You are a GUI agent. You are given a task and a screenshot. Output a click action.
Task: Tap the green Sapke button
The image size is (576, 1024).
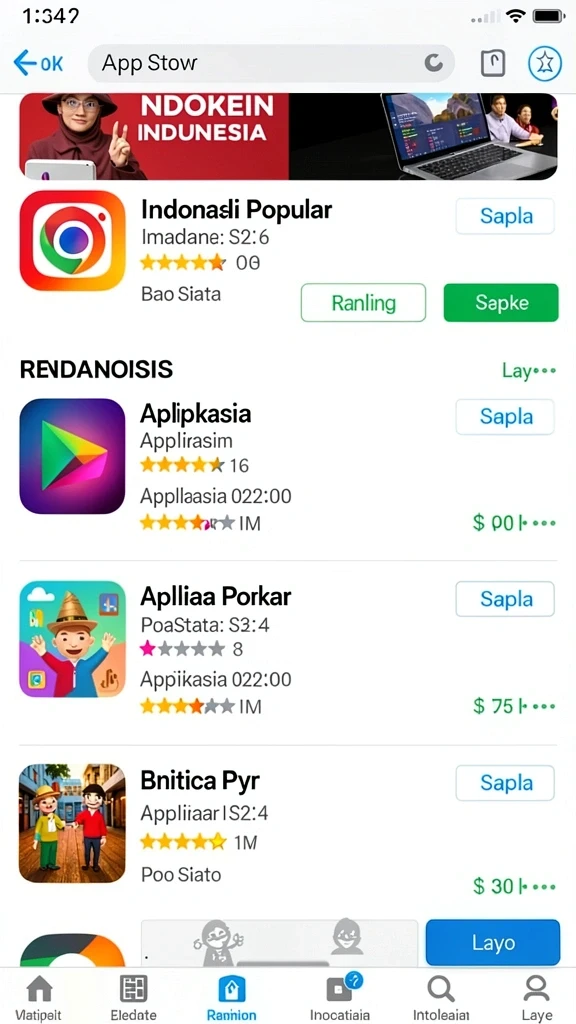pyautogui.click(x=501, y=302)
